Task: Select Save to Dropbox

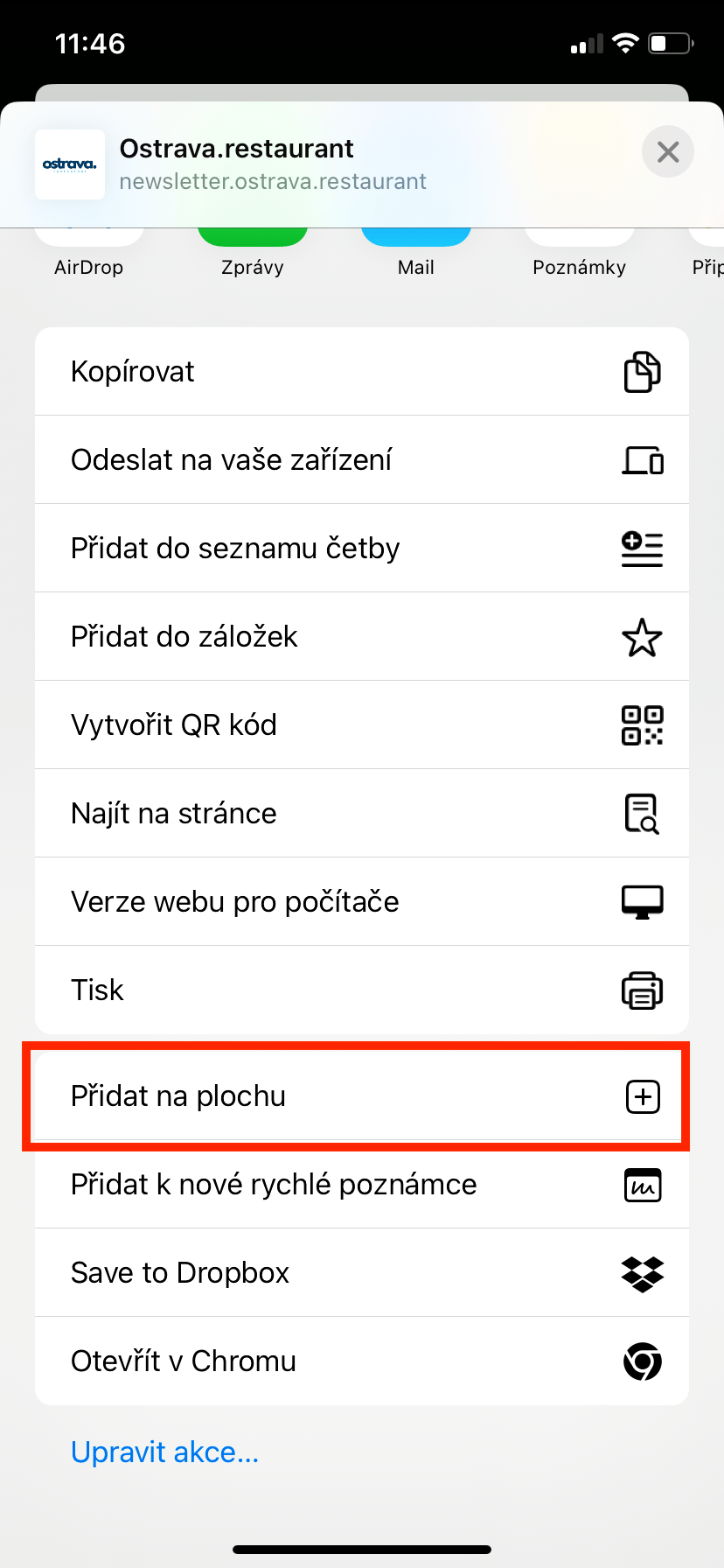Action: pyautogui.click(x=362, y=1273)
